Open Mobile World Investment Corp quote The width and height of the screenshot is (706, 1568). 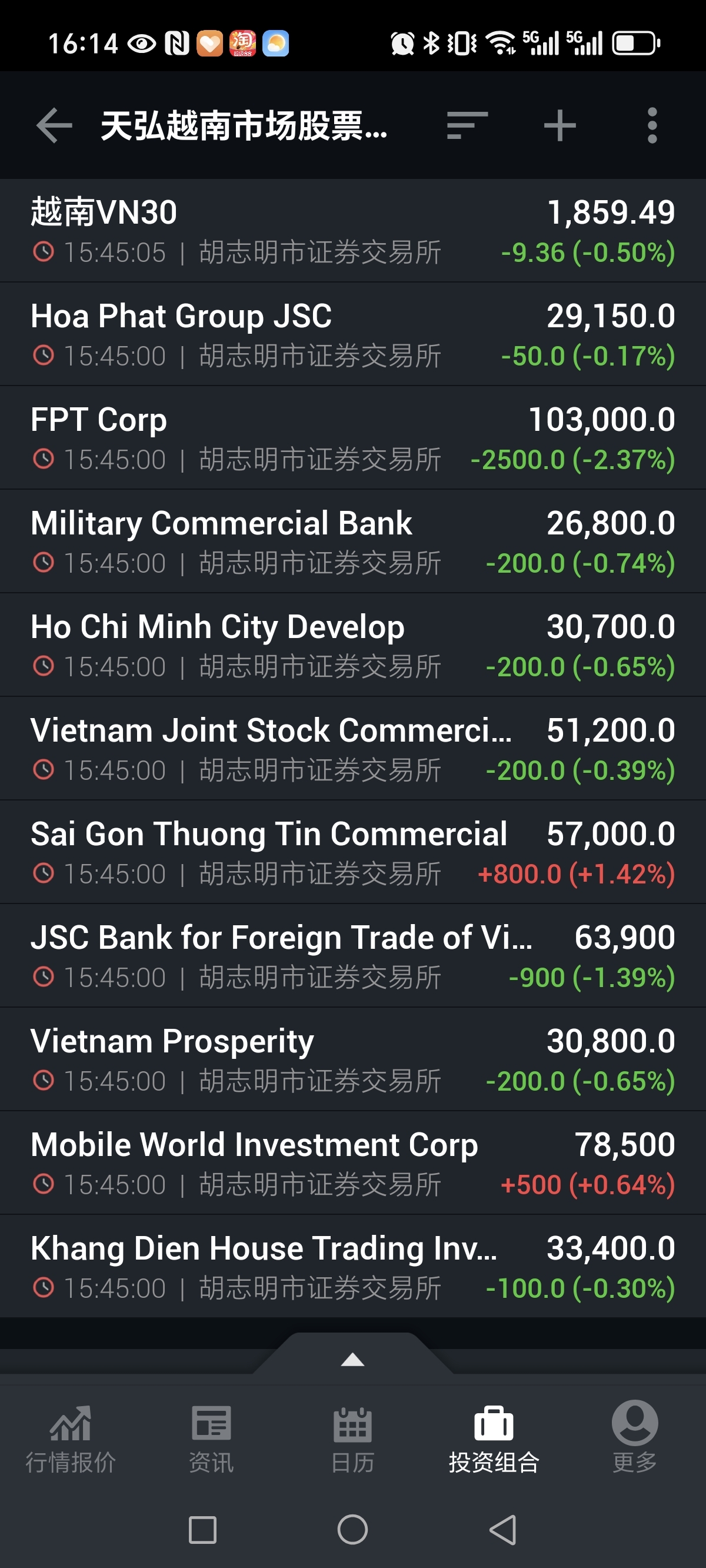(x=353, y=1162)
